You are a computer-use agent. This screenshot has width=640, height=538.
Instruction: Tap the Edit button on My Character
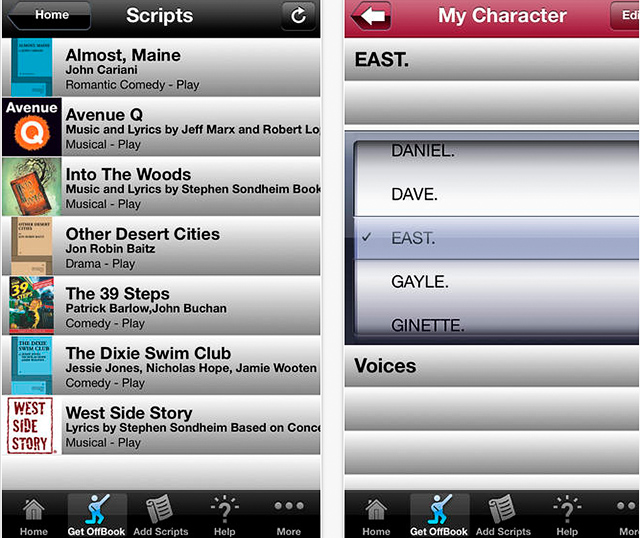click(x=625, y=16)
